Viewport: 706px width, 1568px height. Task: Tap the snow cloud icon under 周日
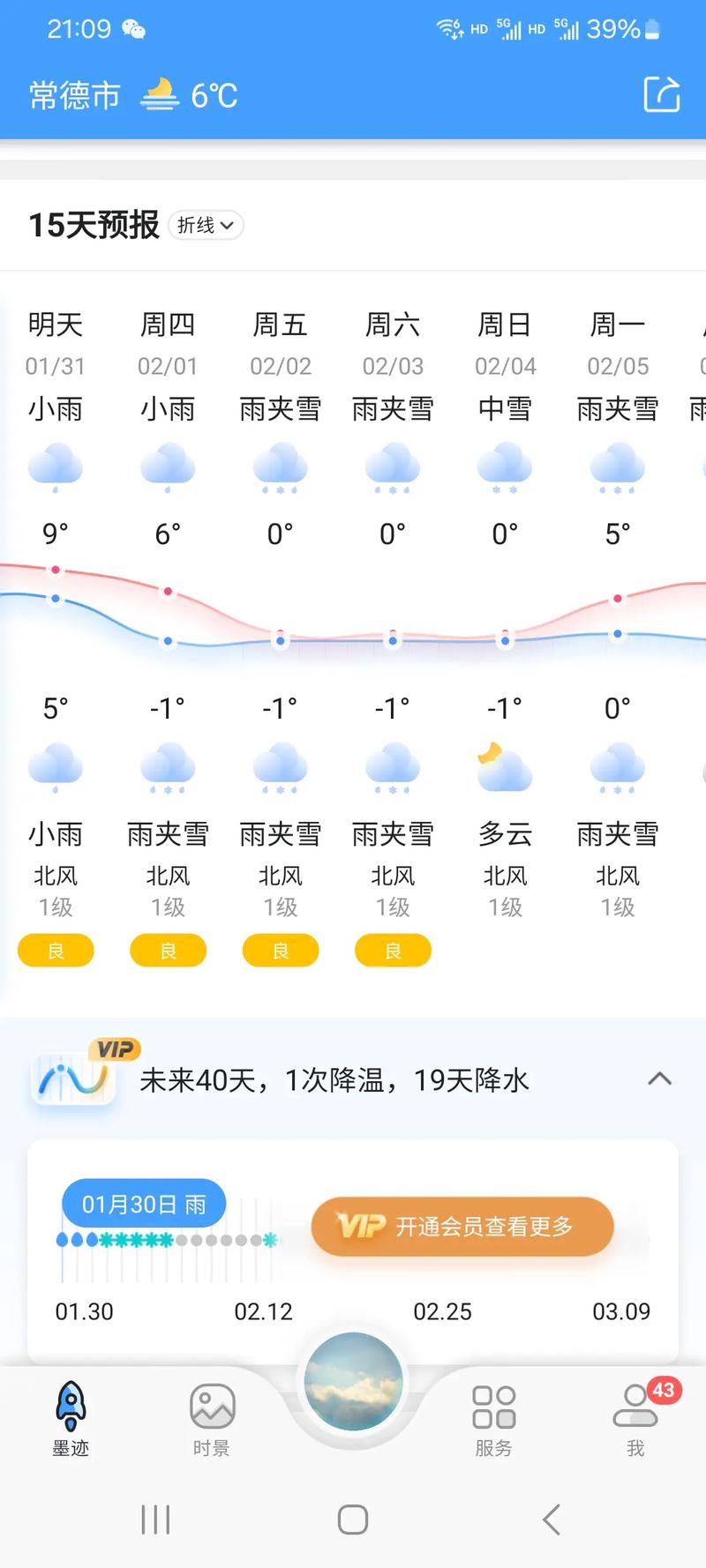(x=504, y=467)
